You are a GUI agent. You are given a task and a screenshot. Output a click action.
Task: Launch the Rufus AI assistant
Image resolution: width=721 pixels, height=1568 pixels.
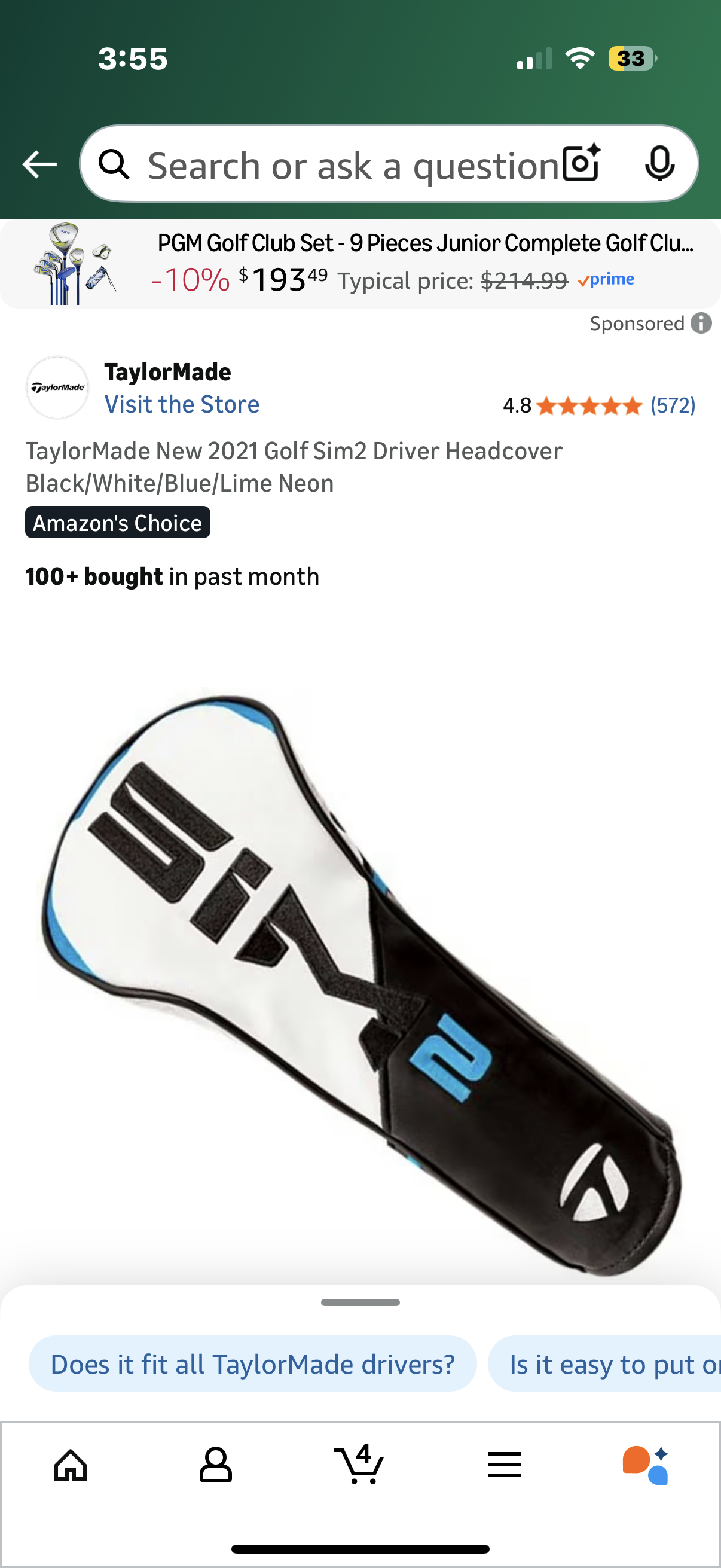pyautogui.click(x=645, y=1465)
